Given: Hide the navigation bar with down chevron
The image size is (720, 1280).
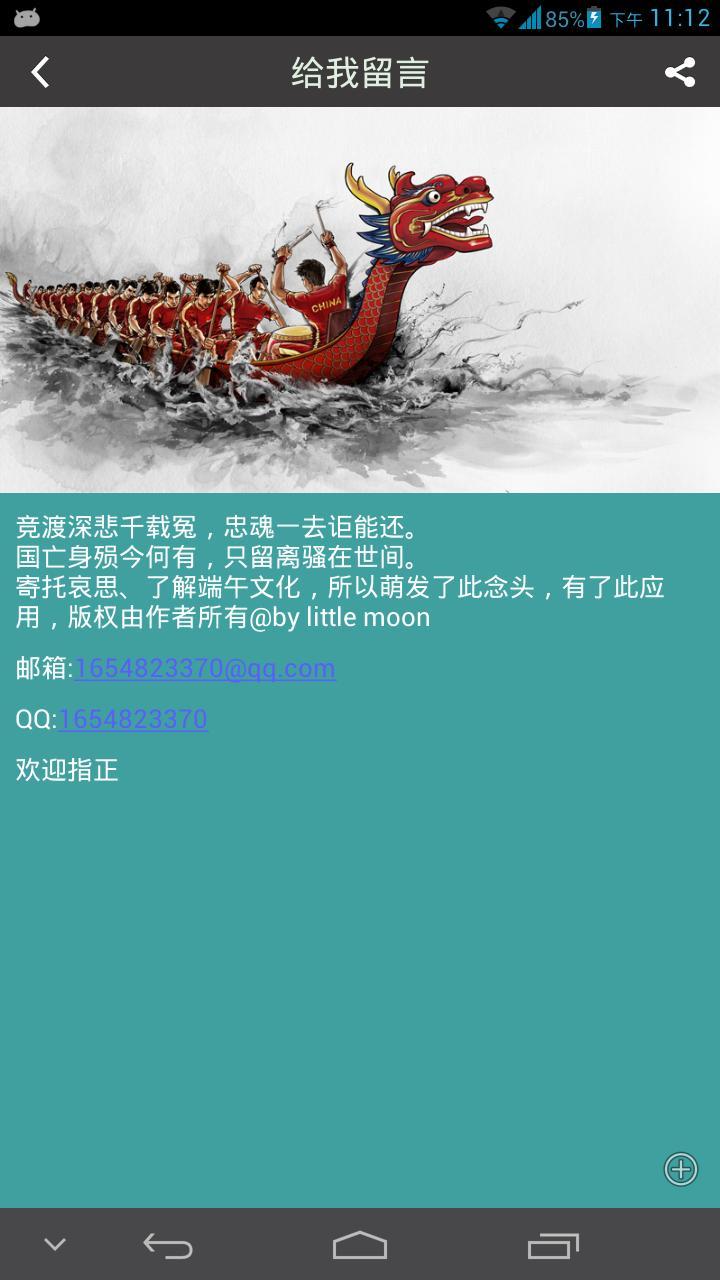Looking at the screenshot, I should [x=55, y=1245].
